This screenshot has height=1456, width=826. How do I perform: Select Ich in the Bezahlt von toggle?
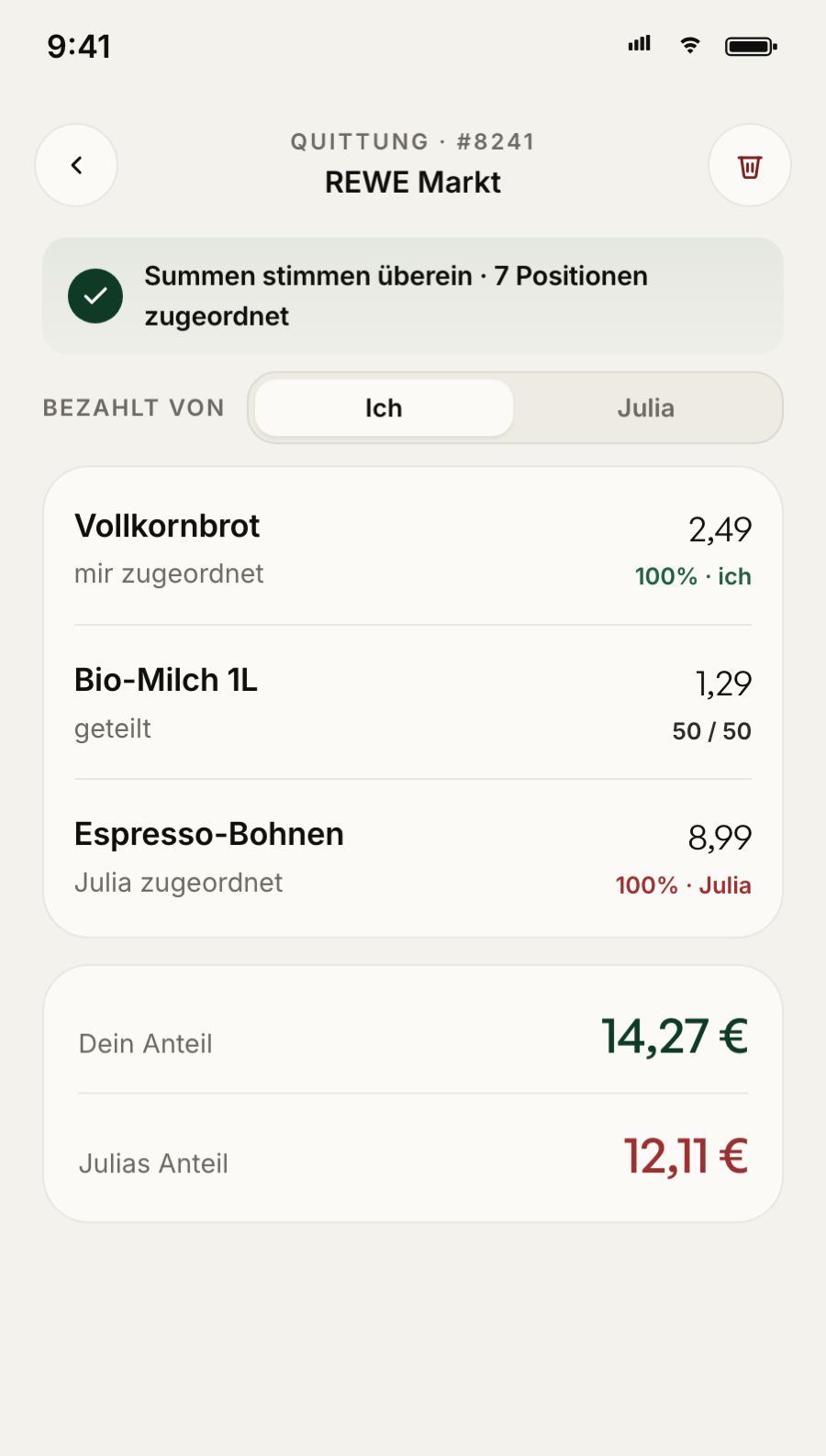pos(383,407)
